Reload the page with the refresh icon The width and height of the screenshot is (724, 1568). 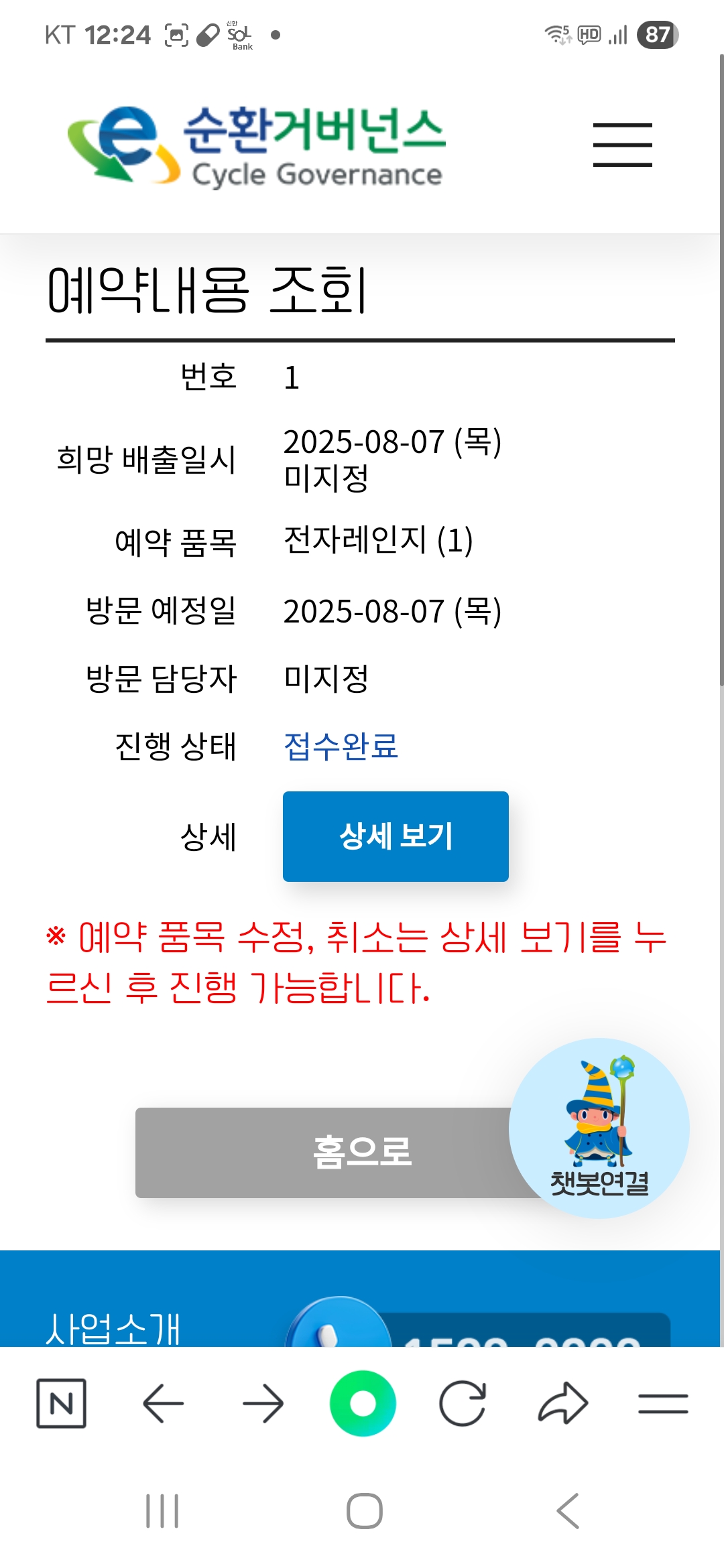click(x=463, y=1403)
